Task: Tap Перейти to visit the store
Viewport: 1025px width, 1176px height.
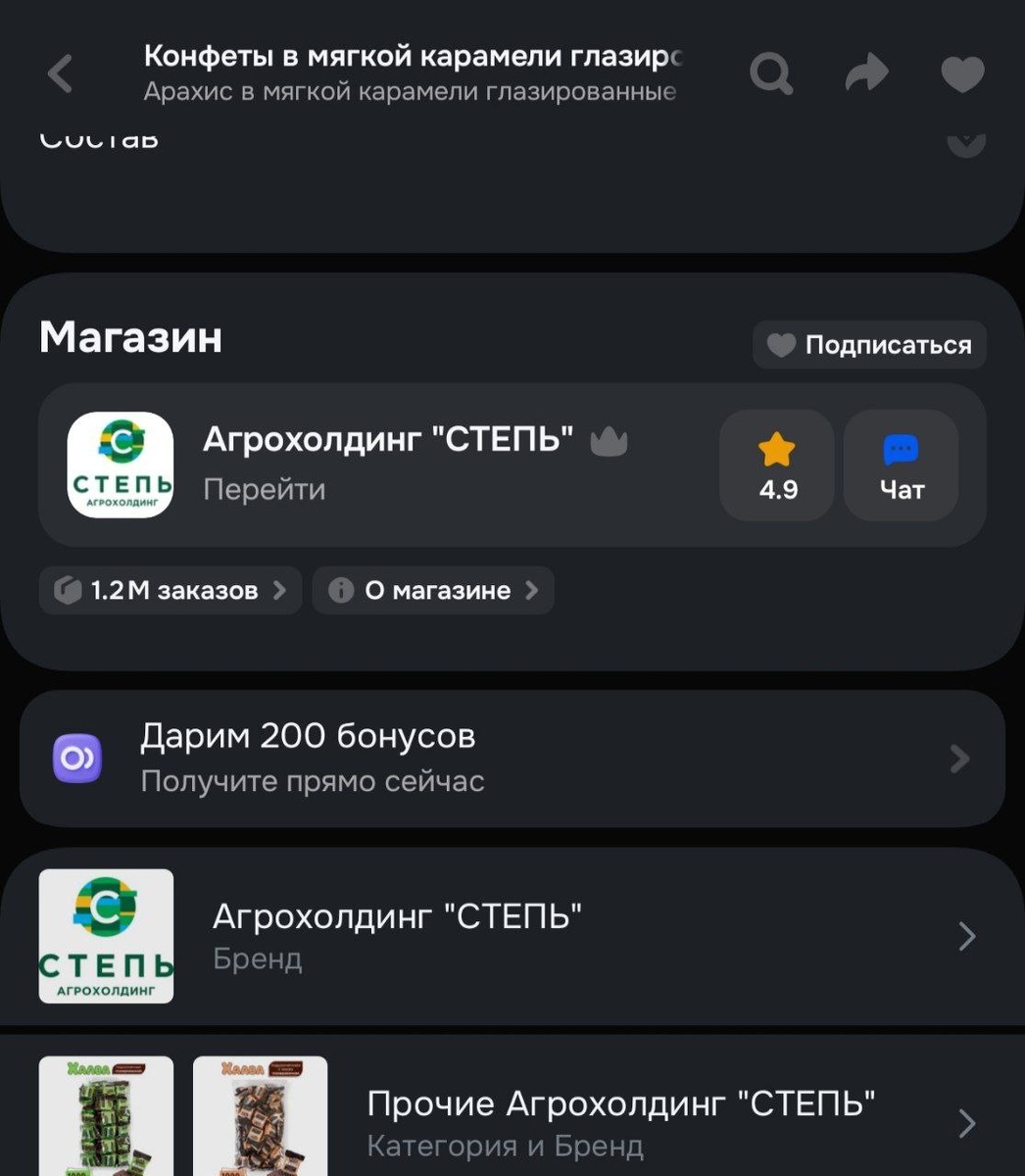Action: 263,489
